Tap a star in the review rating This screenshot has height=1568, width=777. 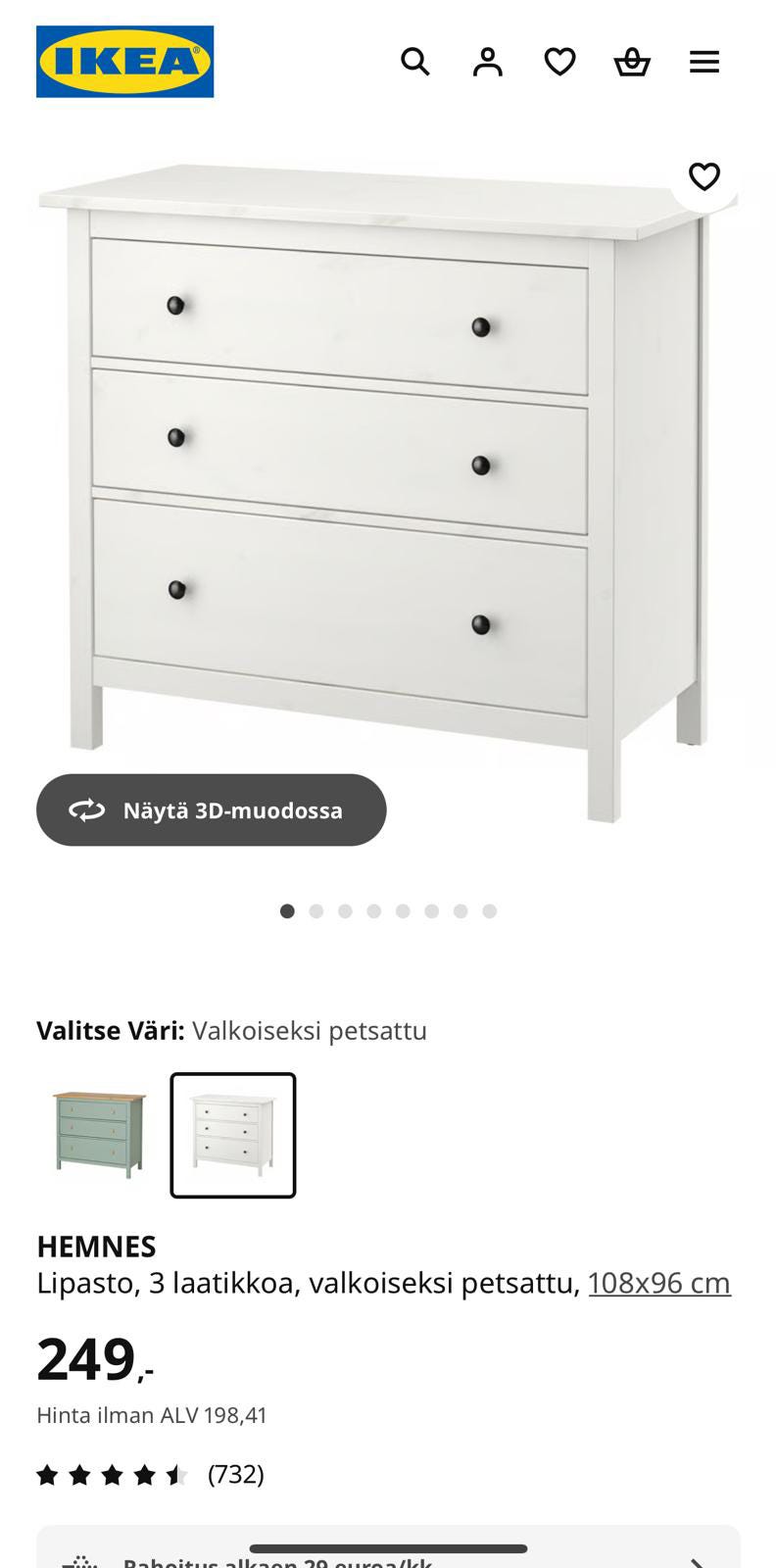coord(113,1473)
